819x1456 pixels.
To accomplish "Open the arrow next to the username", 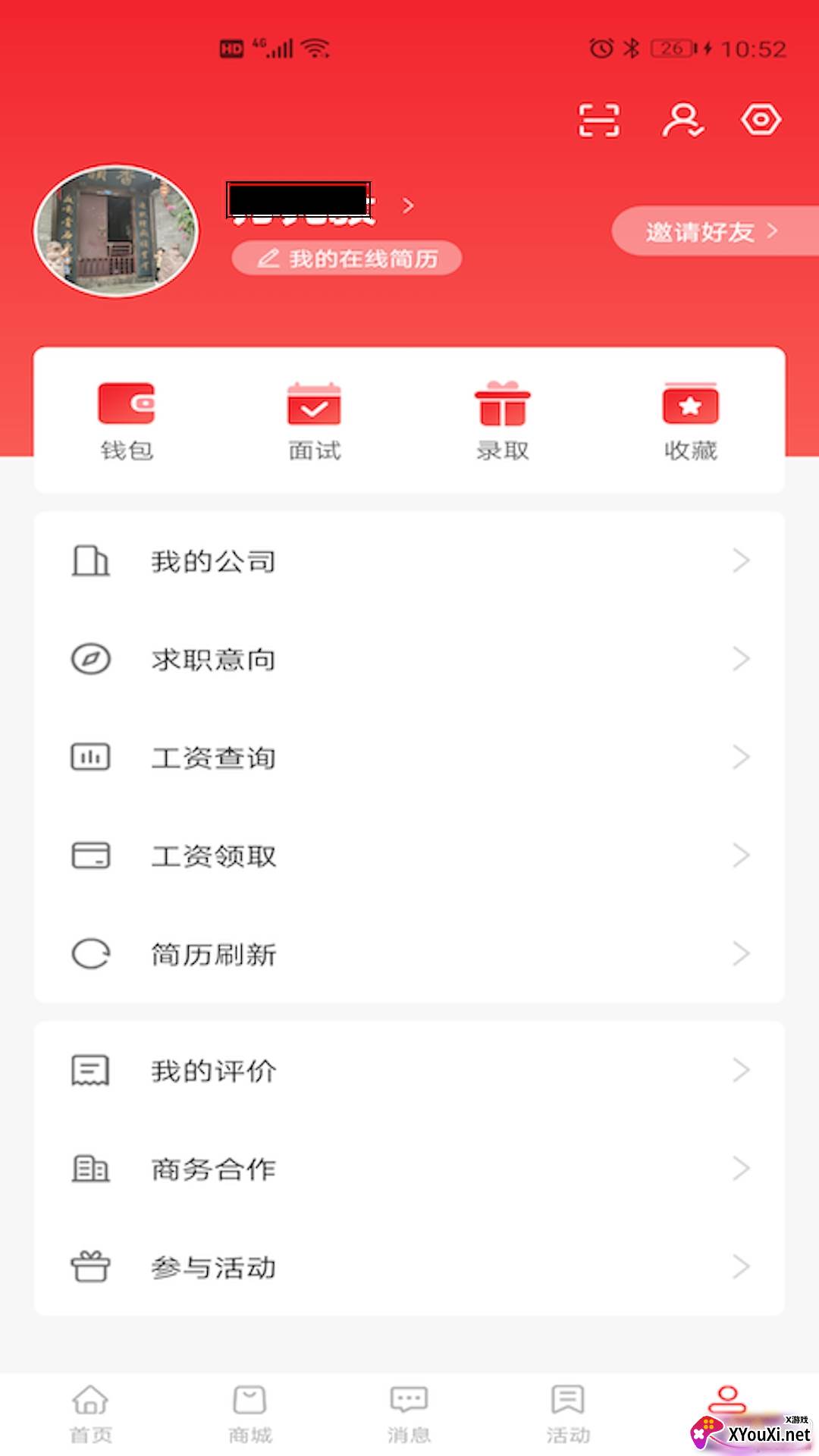I will pos(408,206).
